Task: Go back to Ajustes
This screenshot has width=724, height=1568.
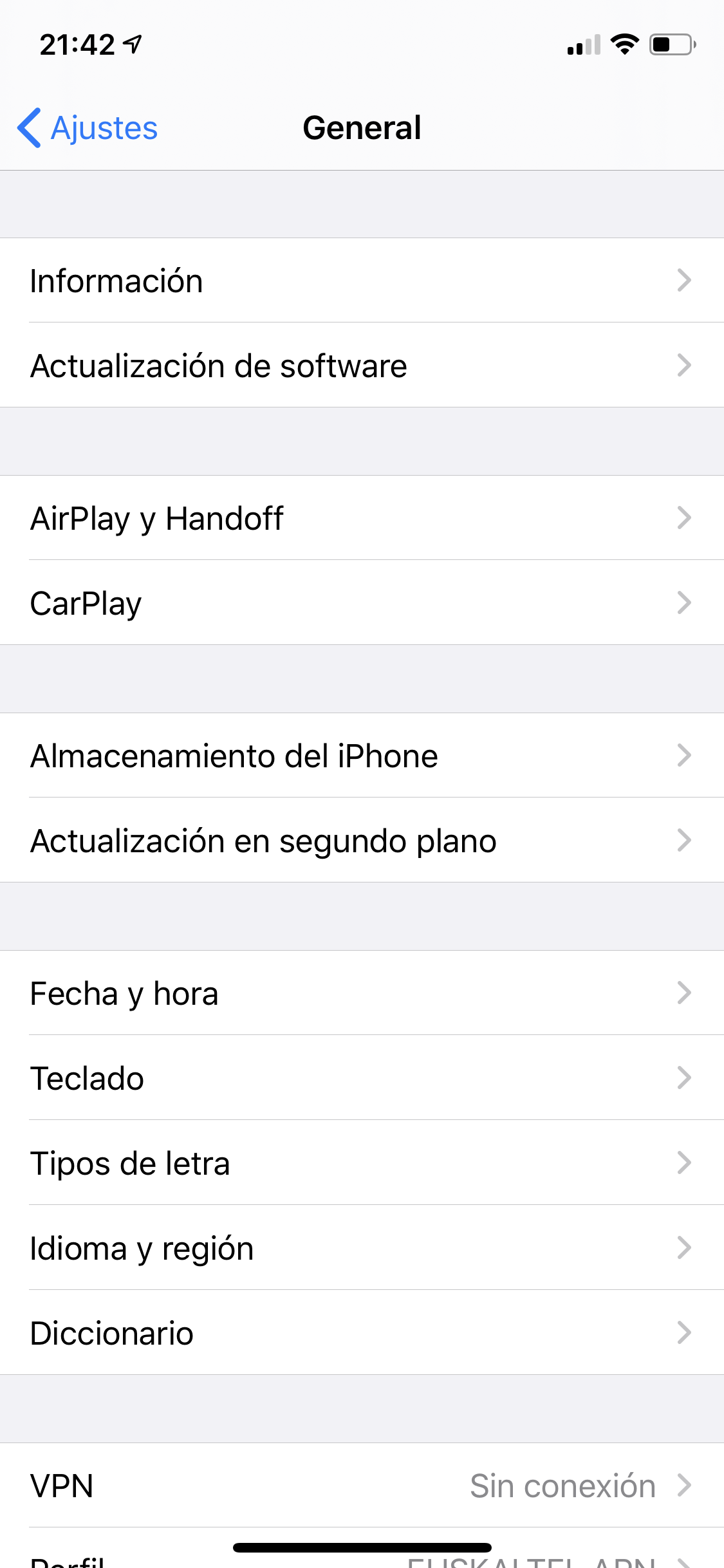Action: click(x=88, y=127)
